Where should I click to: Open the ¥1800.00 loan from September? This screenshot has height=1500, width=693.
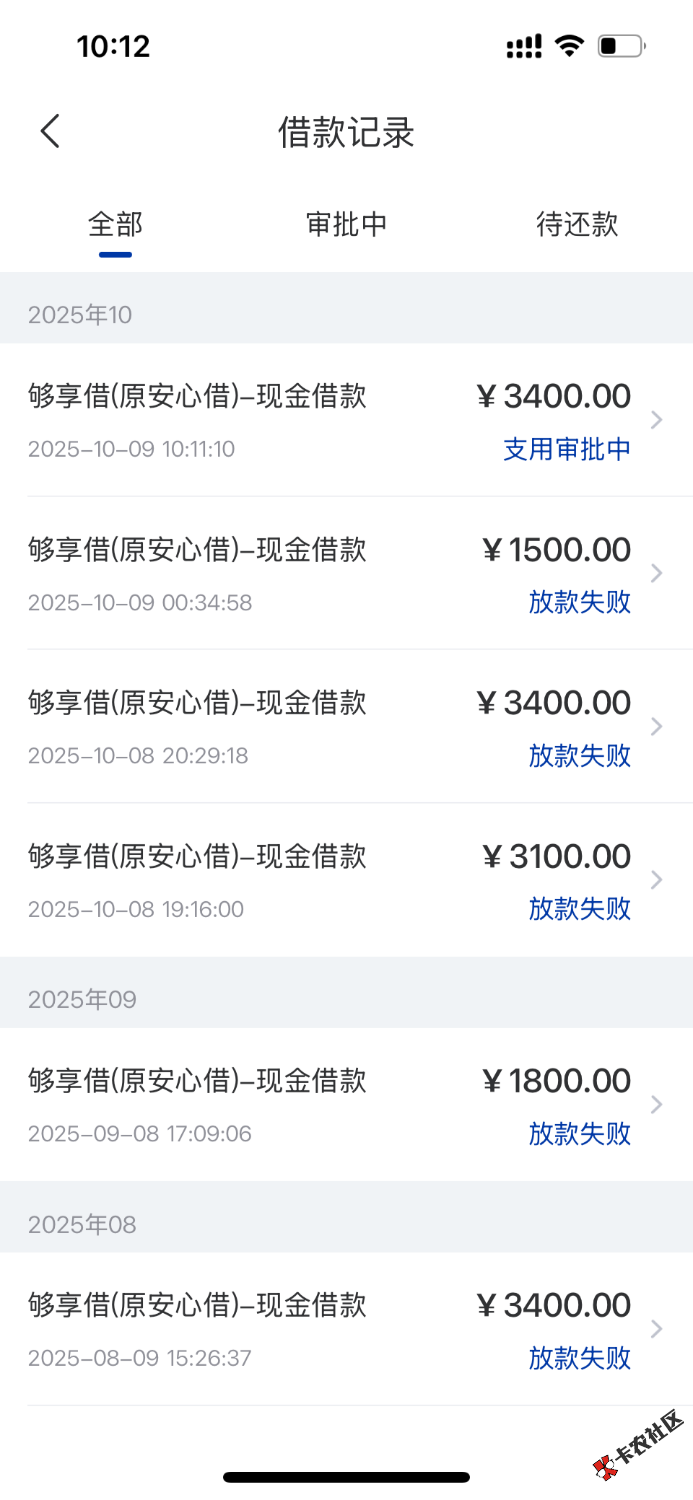(x=346, y=1104)
